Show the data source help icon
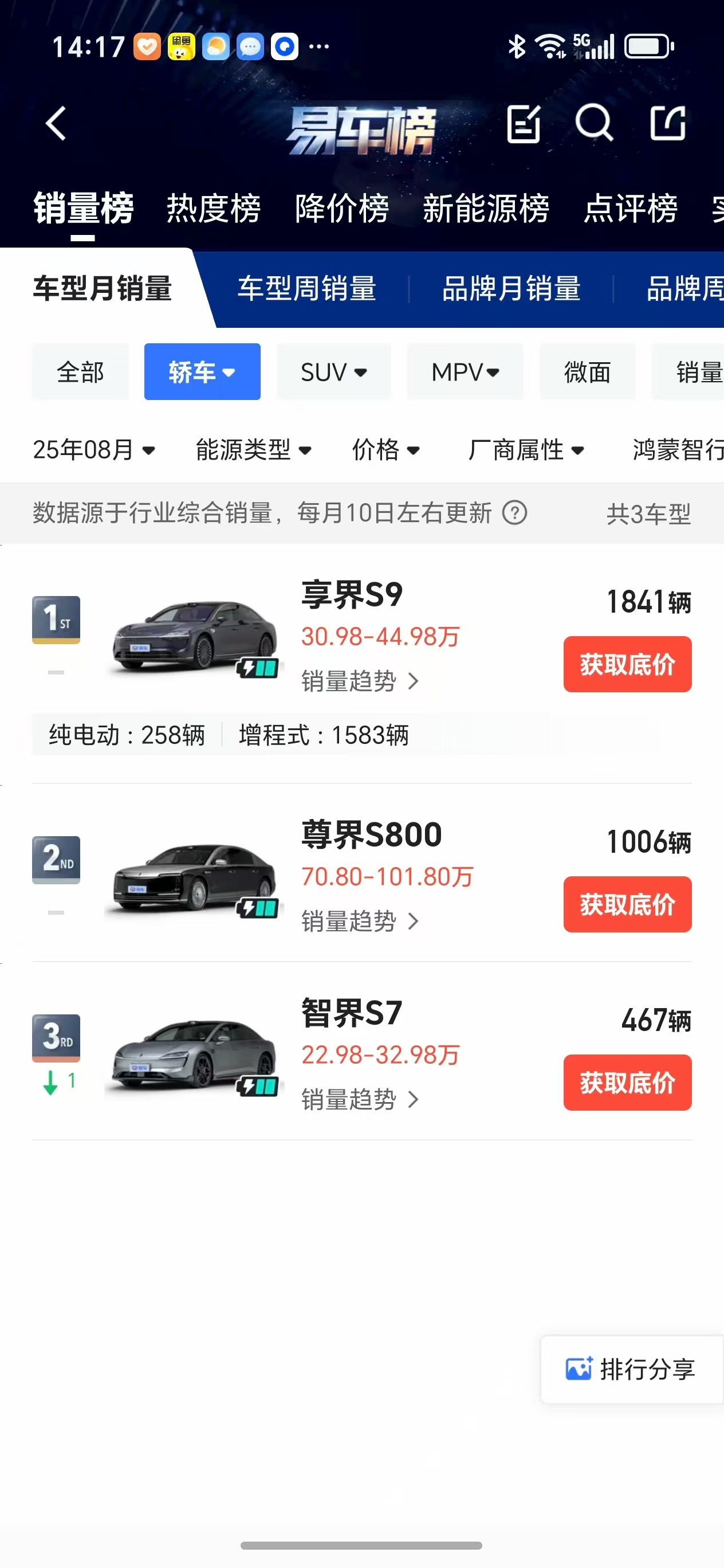Image resolution: width=724 pixels, height=1568 pixels. pyautogui.click(x=515, y=513)
